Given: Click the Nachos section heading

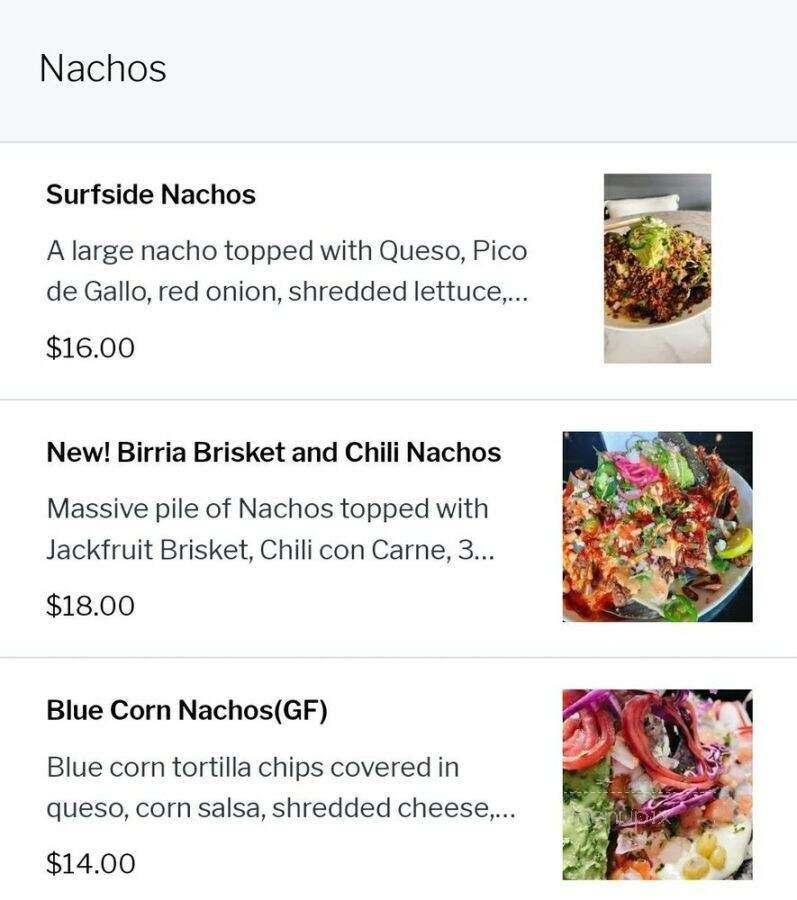Looking at the screenshot, I should [102, 68].
